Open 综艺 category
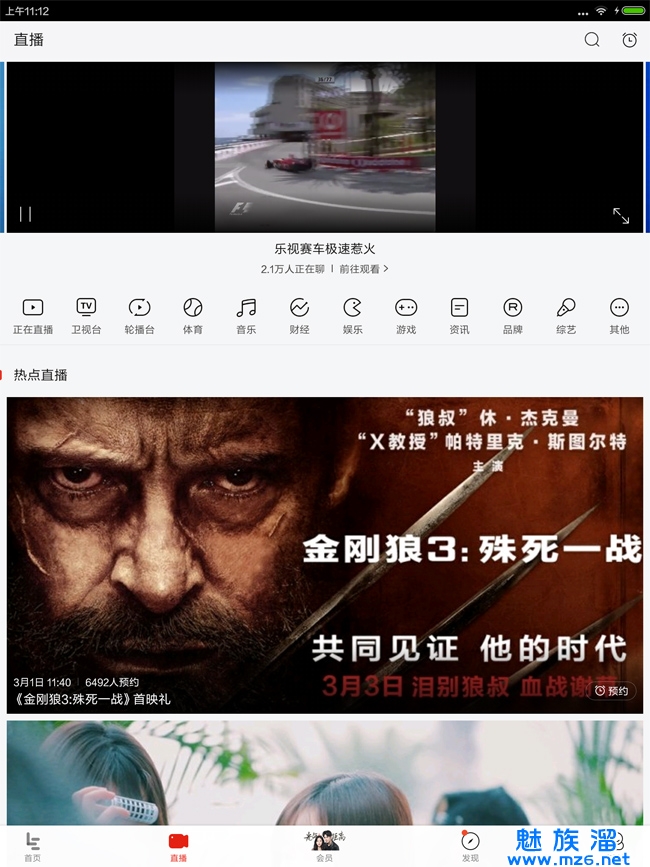 [x=566, y=315]
